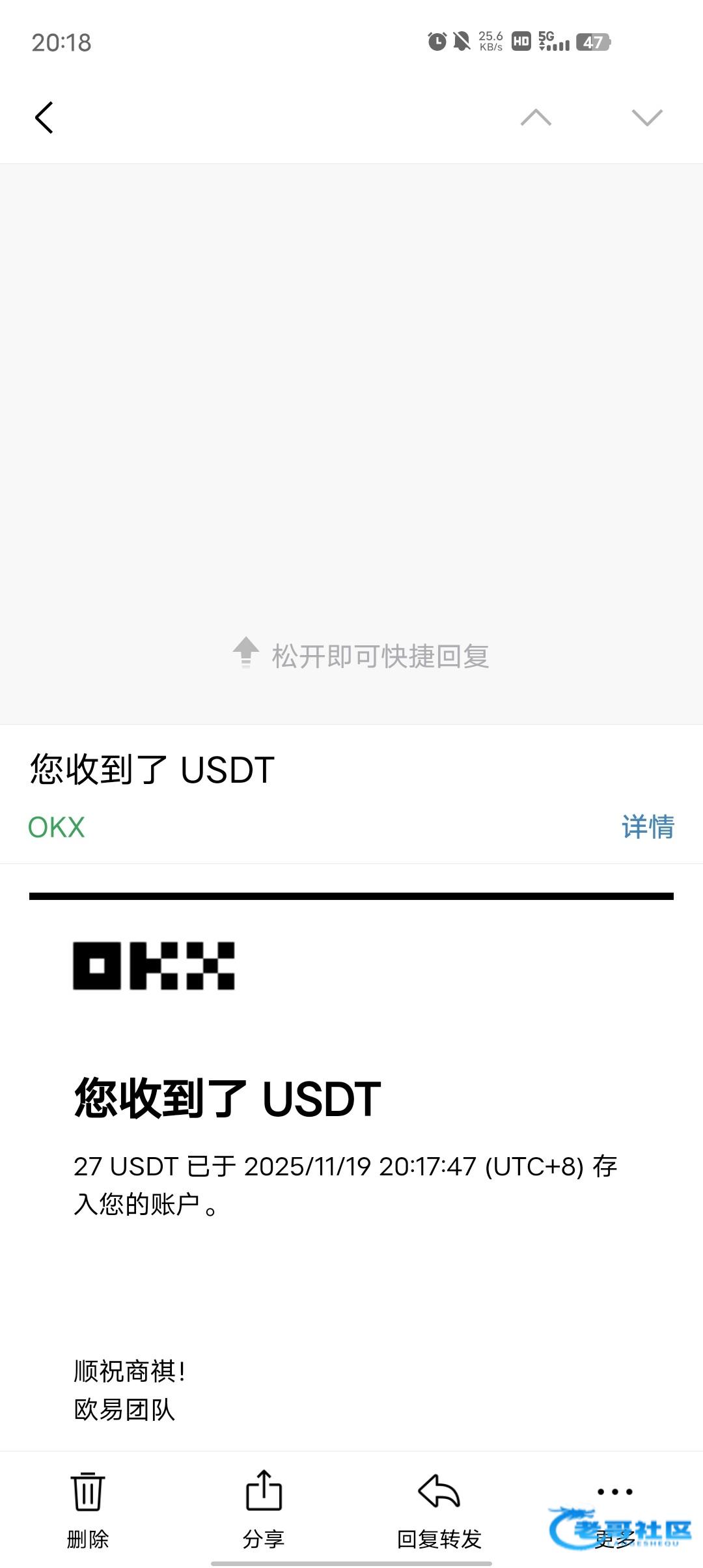Viewport: 703px width, 1568px height.
Task: Open 详情 to view email details
Action: pos(648,827)
